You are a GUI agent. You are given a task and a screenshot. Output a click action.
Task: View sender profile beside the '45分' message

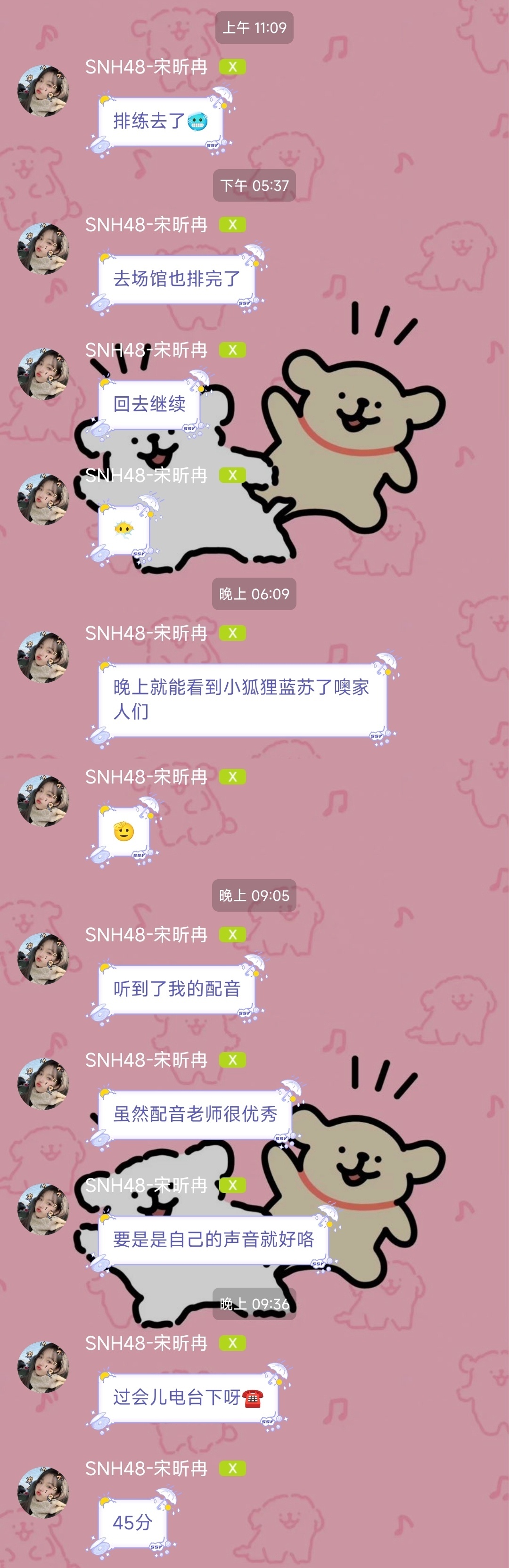(43, 1493)
